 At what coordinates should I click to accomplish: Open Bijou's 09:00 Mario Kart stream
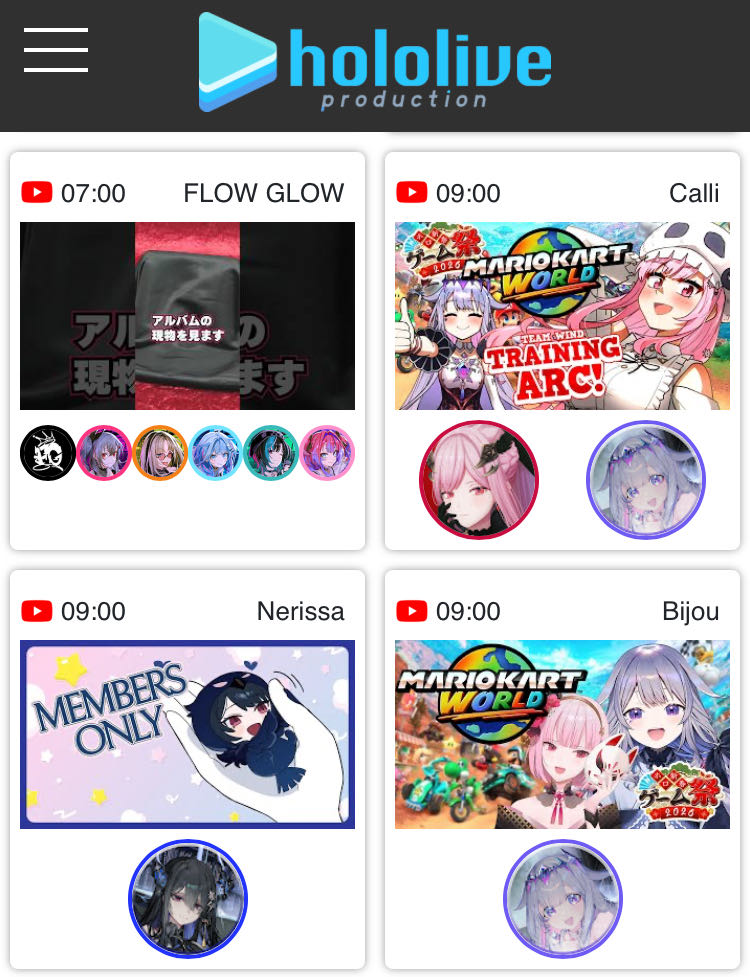[x=562, y=734]
